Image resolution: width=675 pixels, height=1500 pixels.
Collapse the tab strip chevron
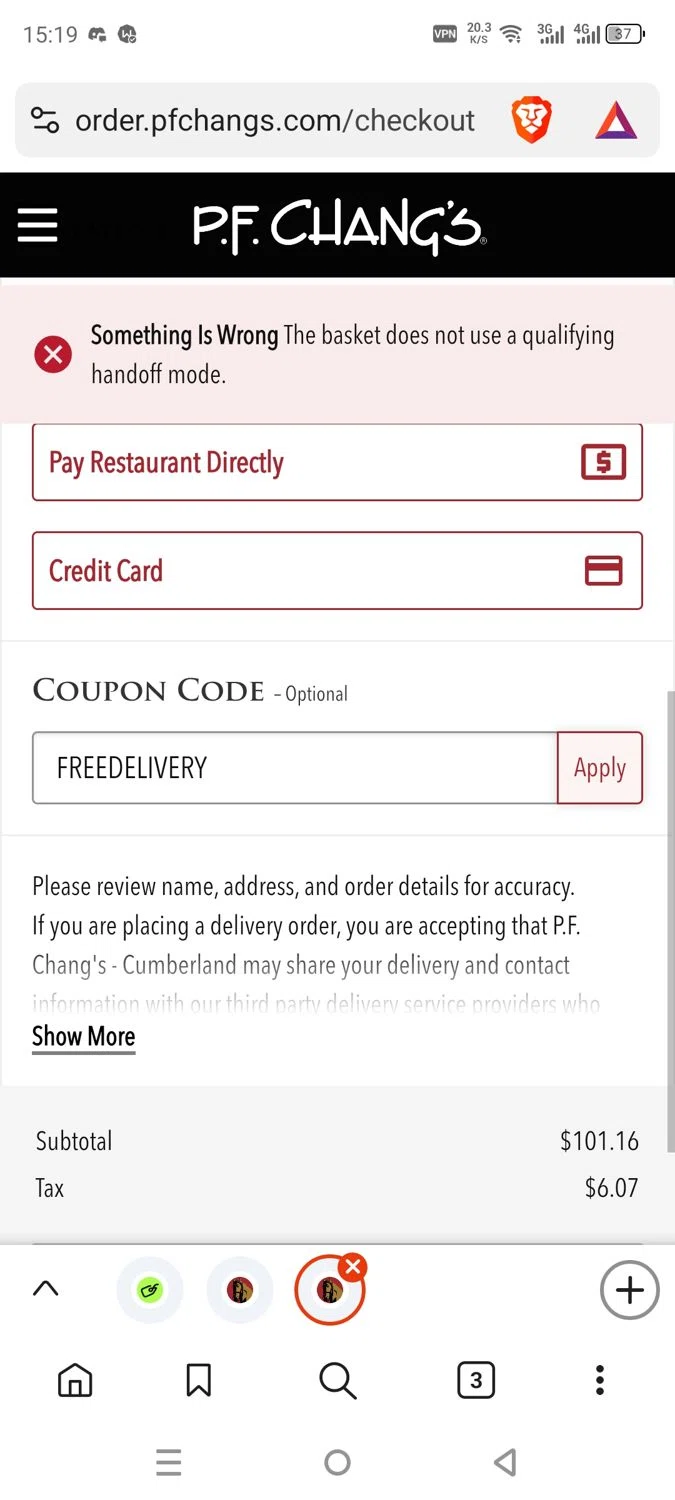pos(46,1289)
